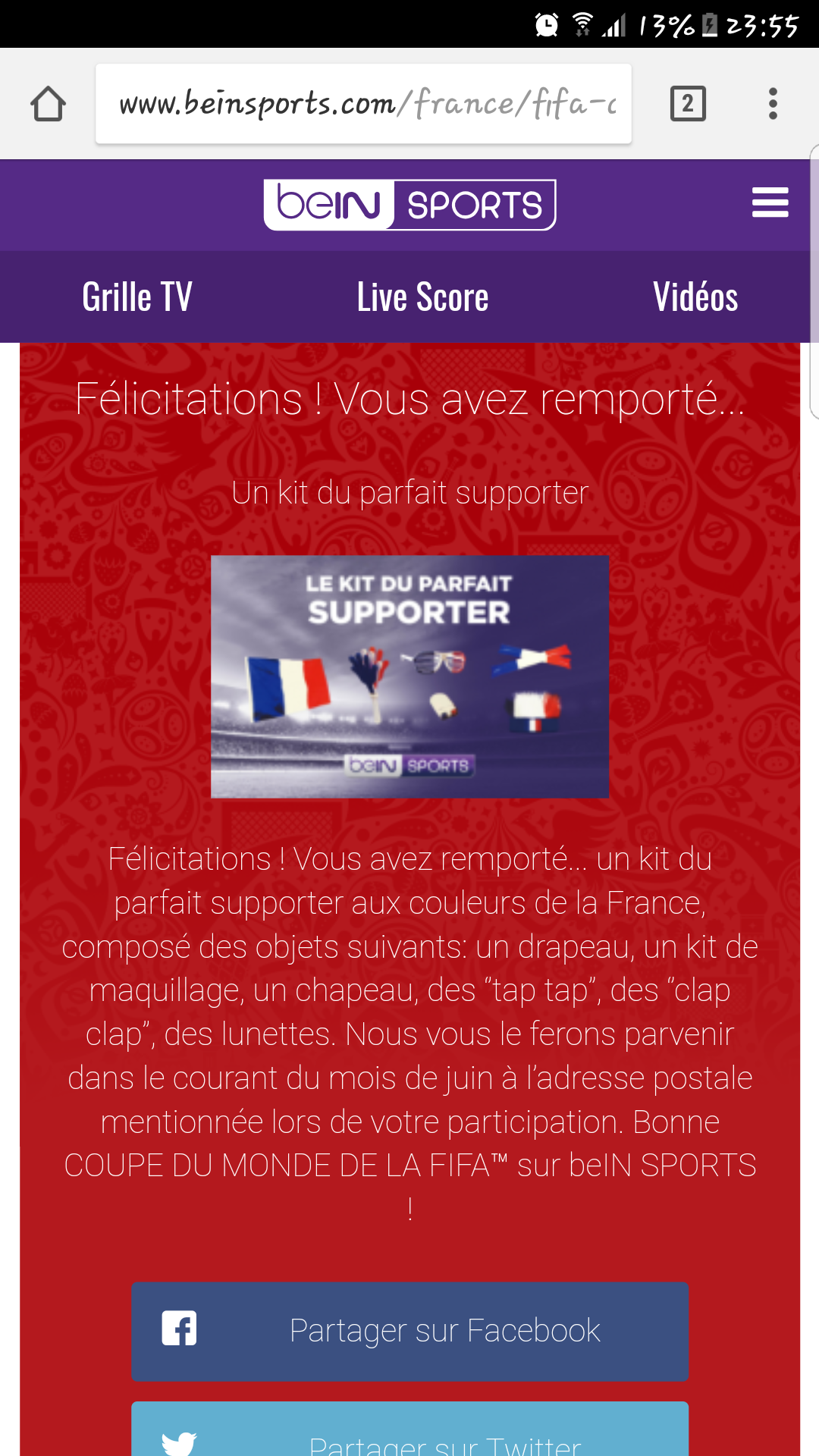819x1456 pixels.
Task: Open the beIN SPORTS hamburger menu
Action: tap(770, 203)
